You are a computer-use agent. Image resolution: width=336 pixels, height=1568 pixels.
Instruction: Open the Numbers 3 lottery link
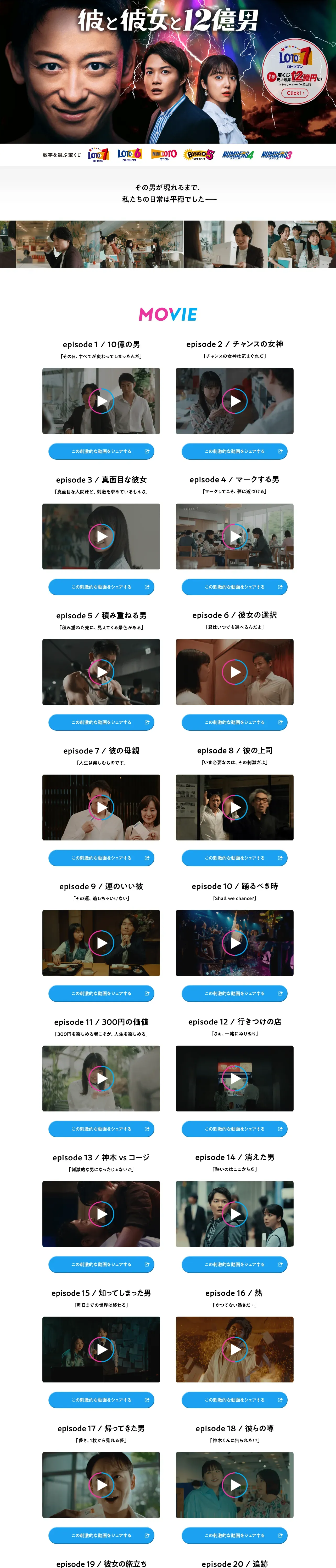276,155
